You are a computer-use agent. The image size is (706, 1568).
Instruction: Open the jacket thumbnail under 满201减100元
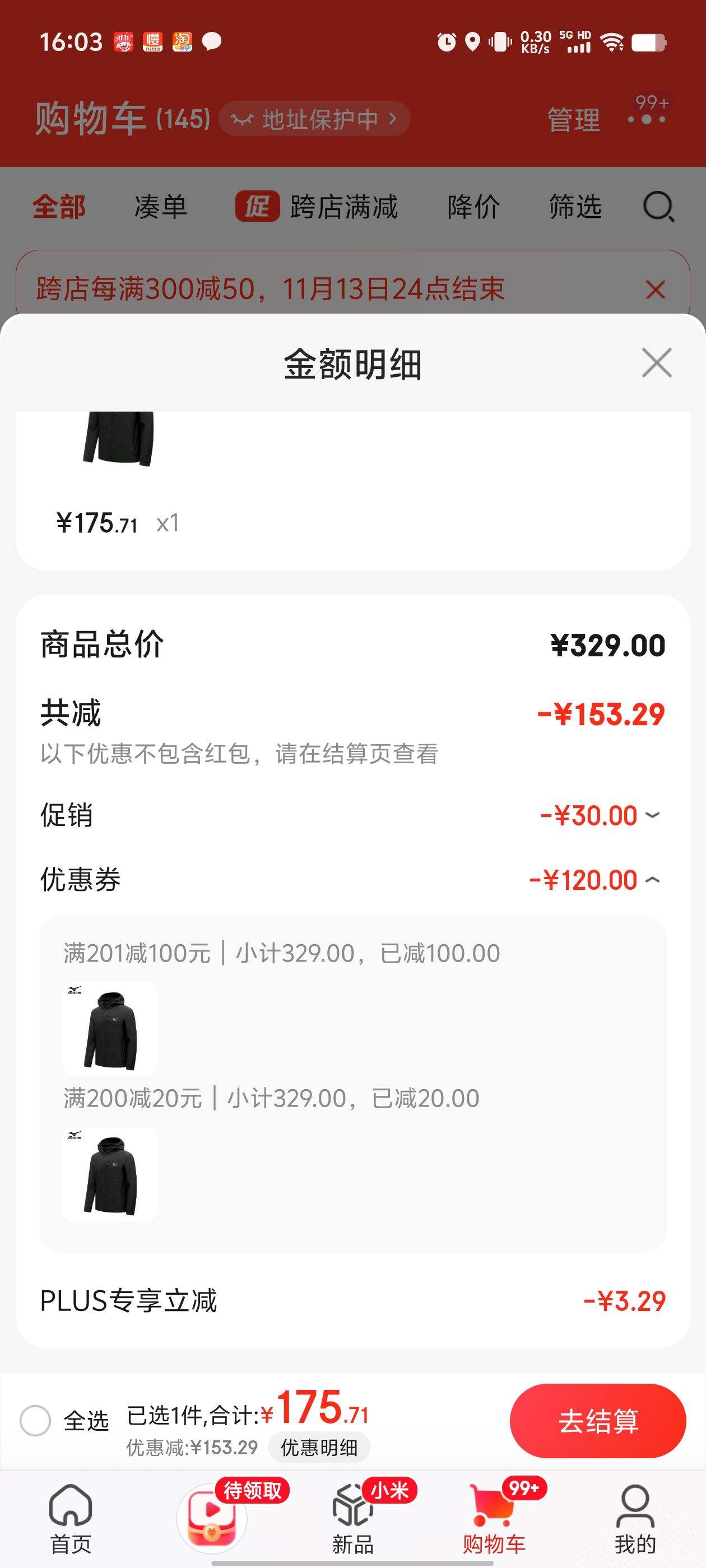(x=110, y=1029)
